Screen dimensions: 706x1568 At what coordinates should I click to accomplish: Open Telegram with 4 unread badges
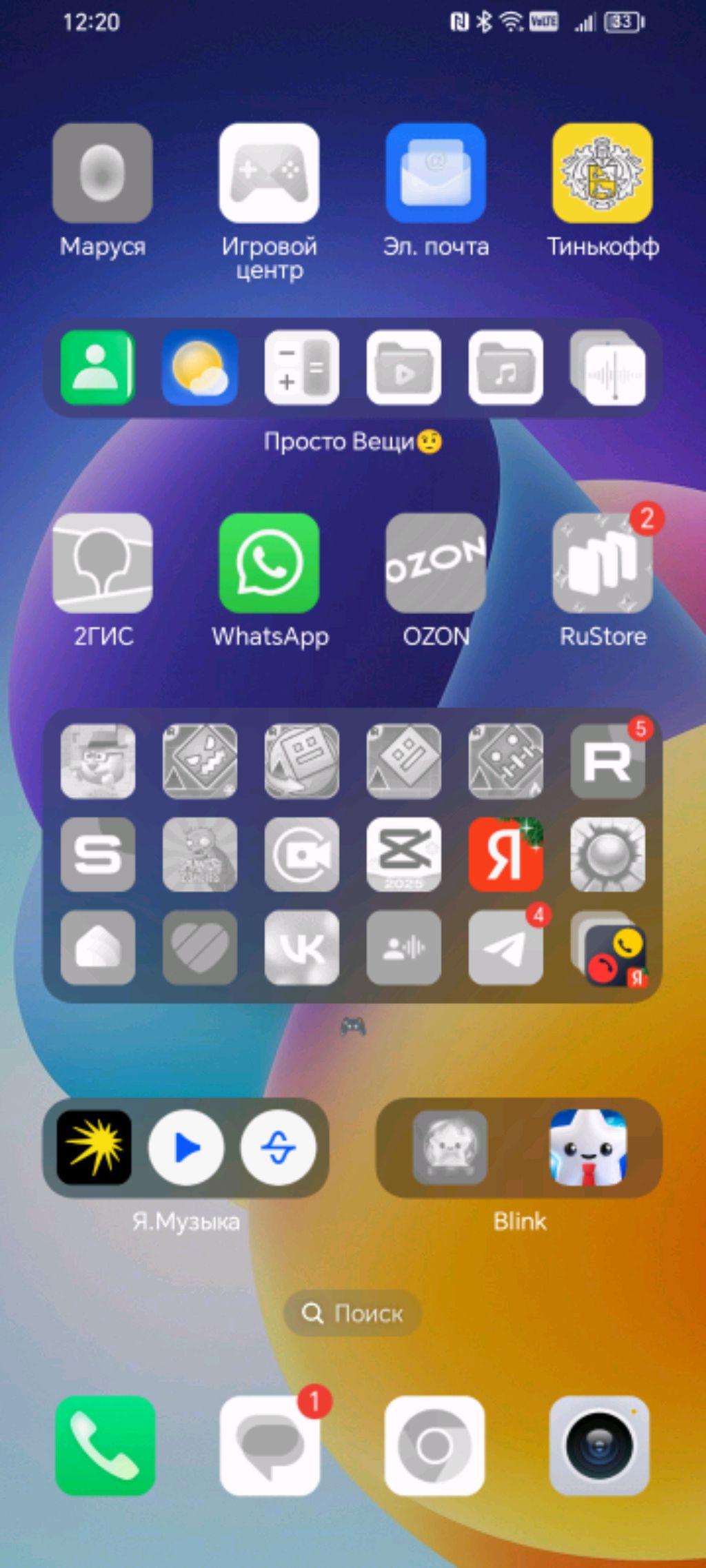pos(505,948)
